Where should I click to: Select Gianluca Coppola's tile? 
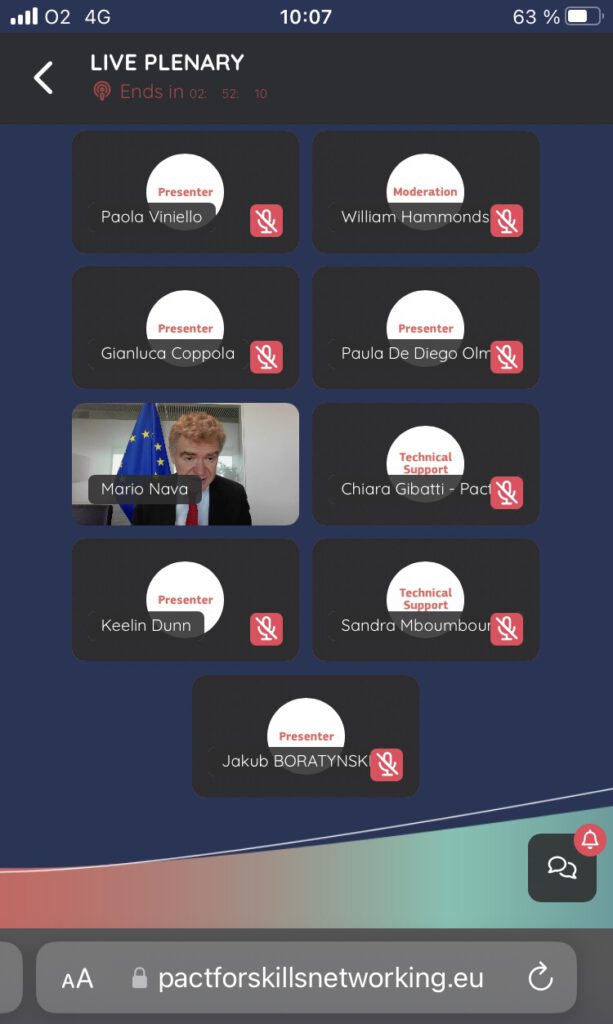pos(185,327)
